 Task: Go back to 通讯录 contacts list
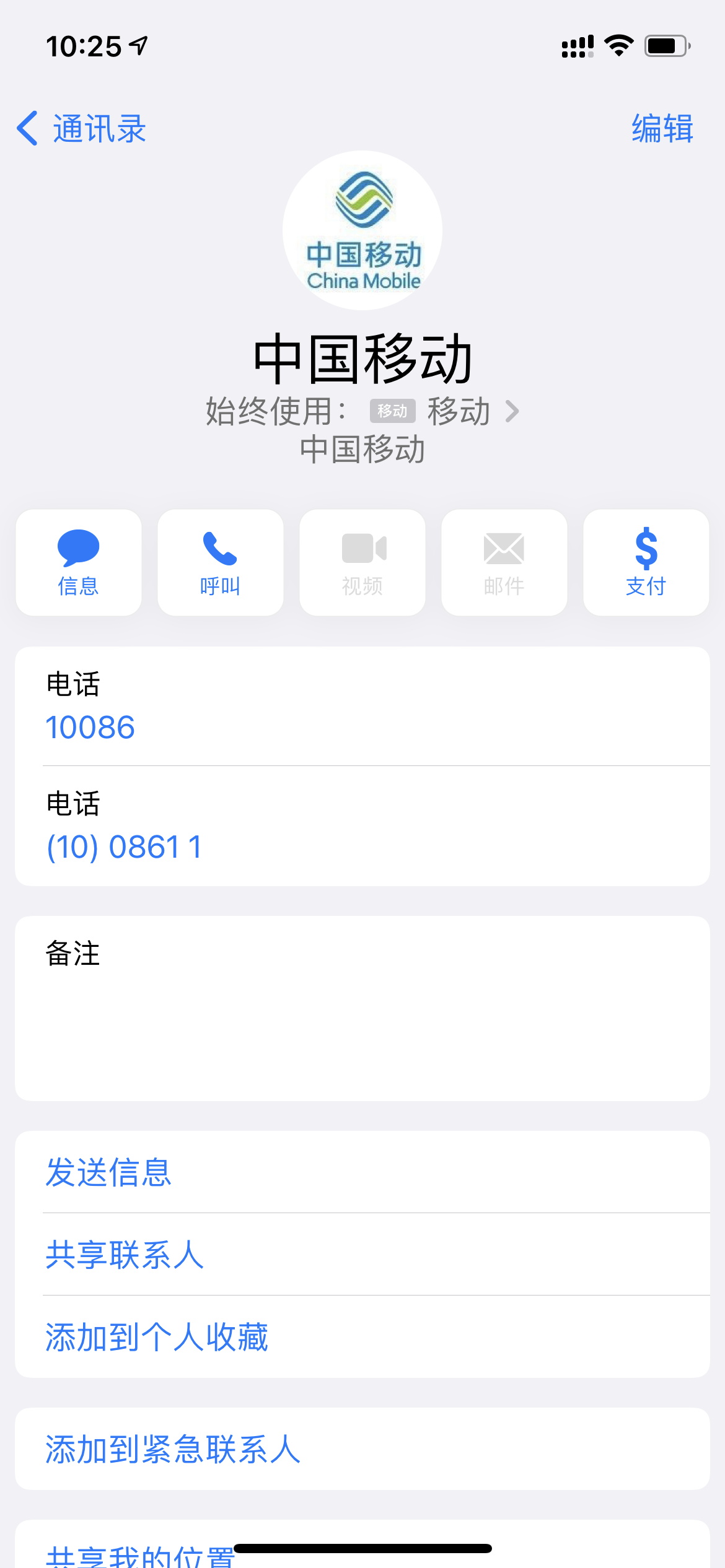click(x=82, y=129)
